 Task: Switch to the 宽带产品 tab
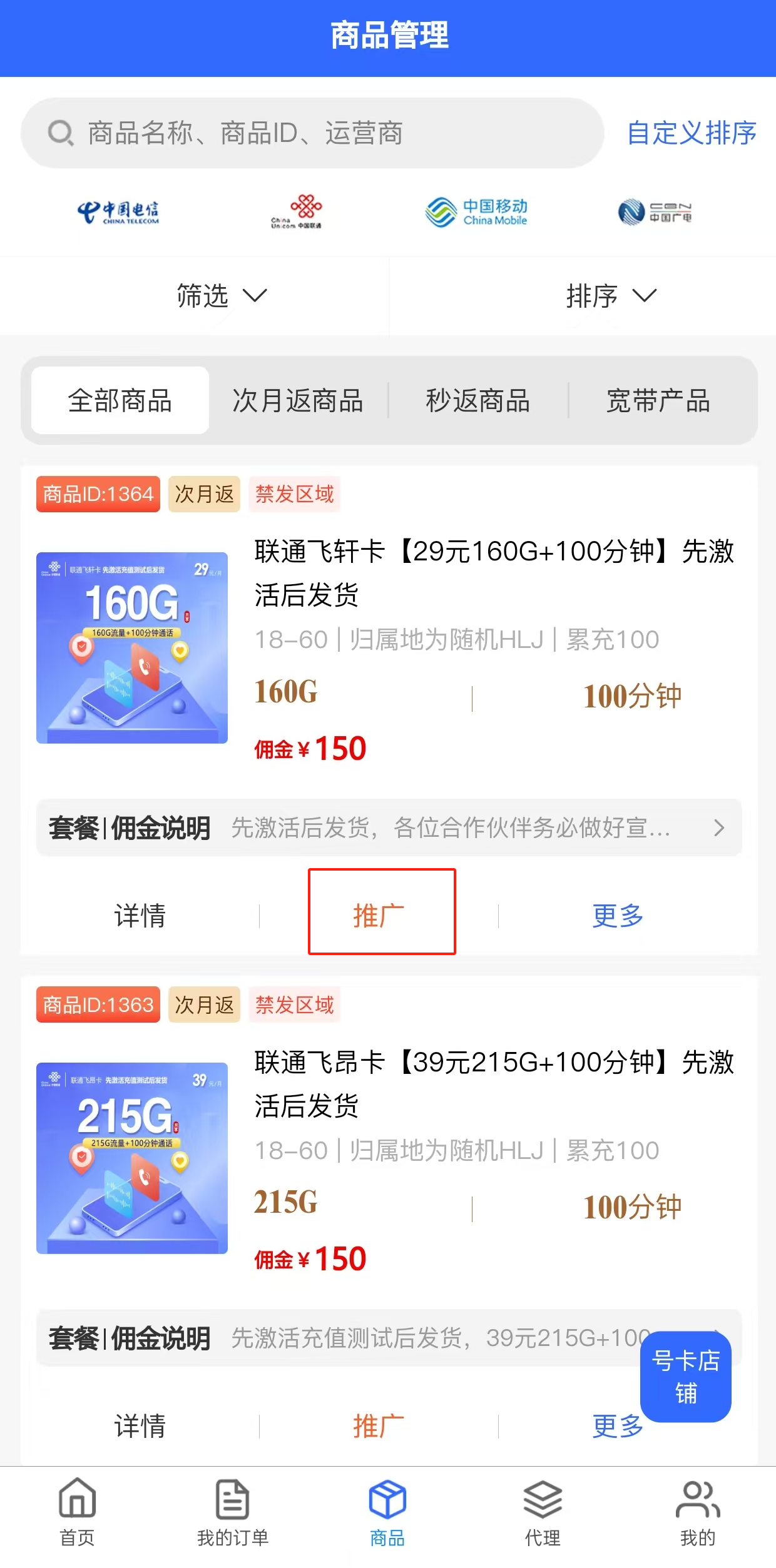(x=659, y=401)
